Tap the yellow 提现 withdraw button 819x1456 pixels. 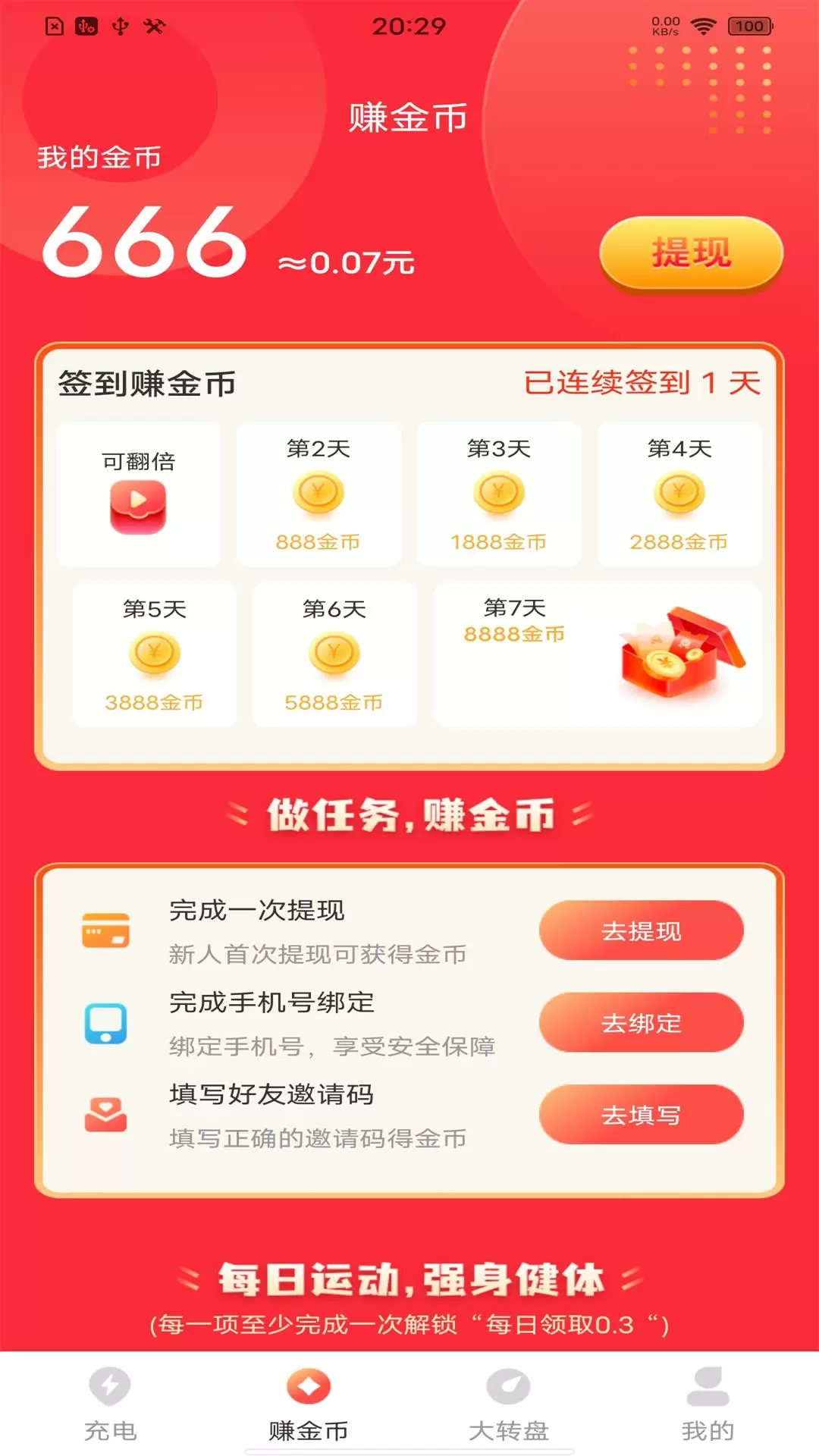coord(691,253)
